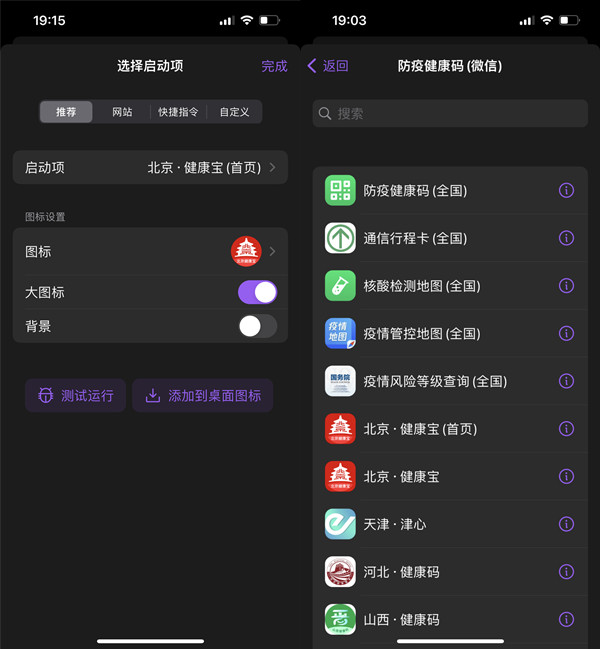
Task: View info for 疫情风险等级查询 (全国)
Action: click(x=566, y=381)
